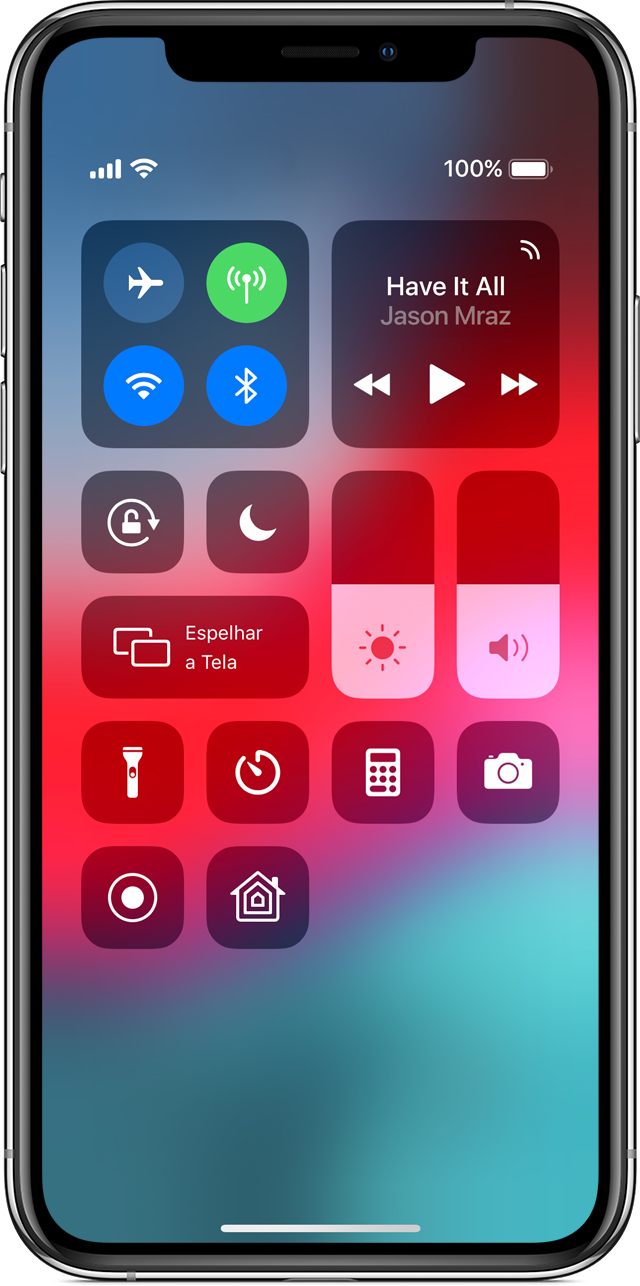Enable Airplane Mode
Viewport: 640px width, 1286px height.
144,283
